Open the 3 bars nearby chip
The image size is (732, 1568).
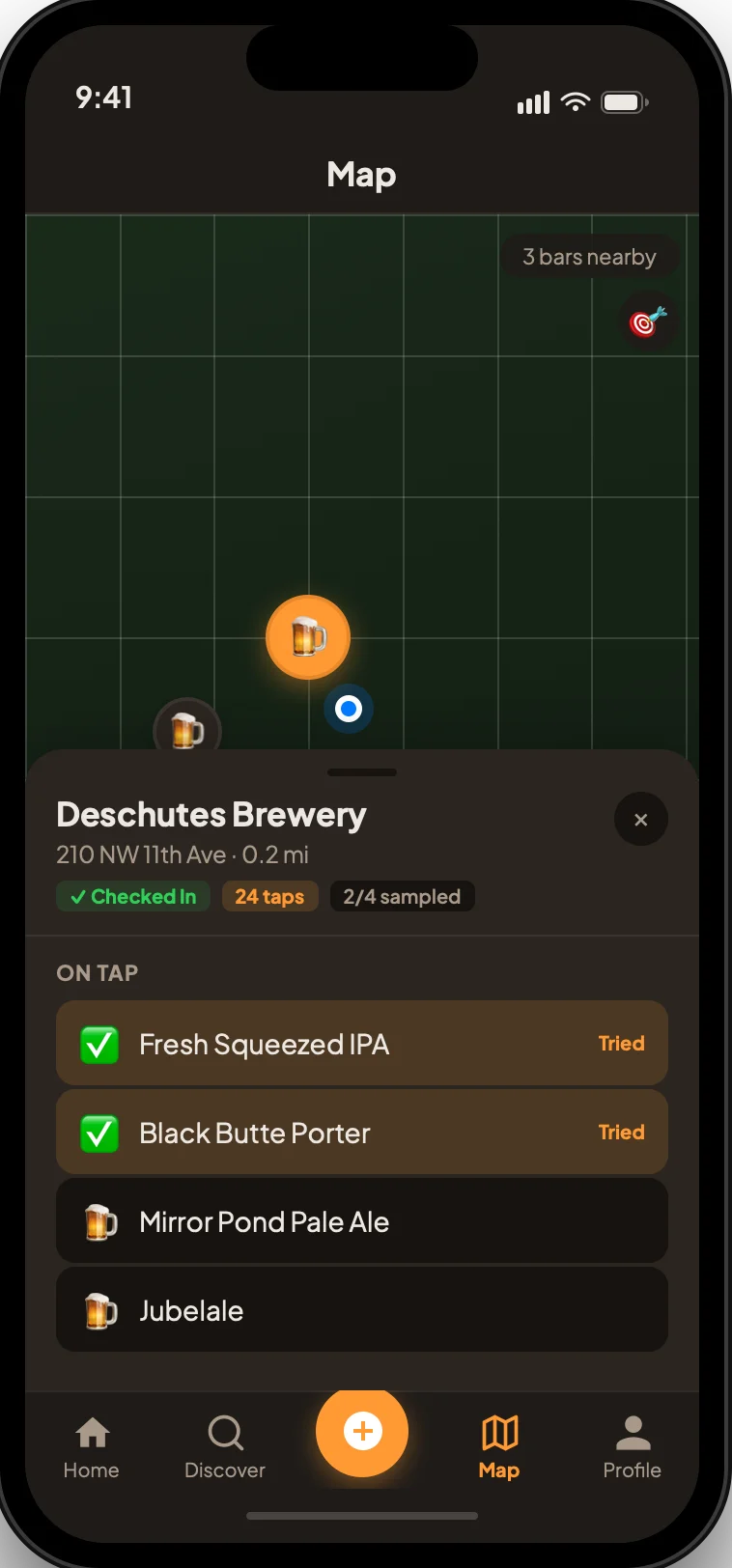[x=589, y=256]
